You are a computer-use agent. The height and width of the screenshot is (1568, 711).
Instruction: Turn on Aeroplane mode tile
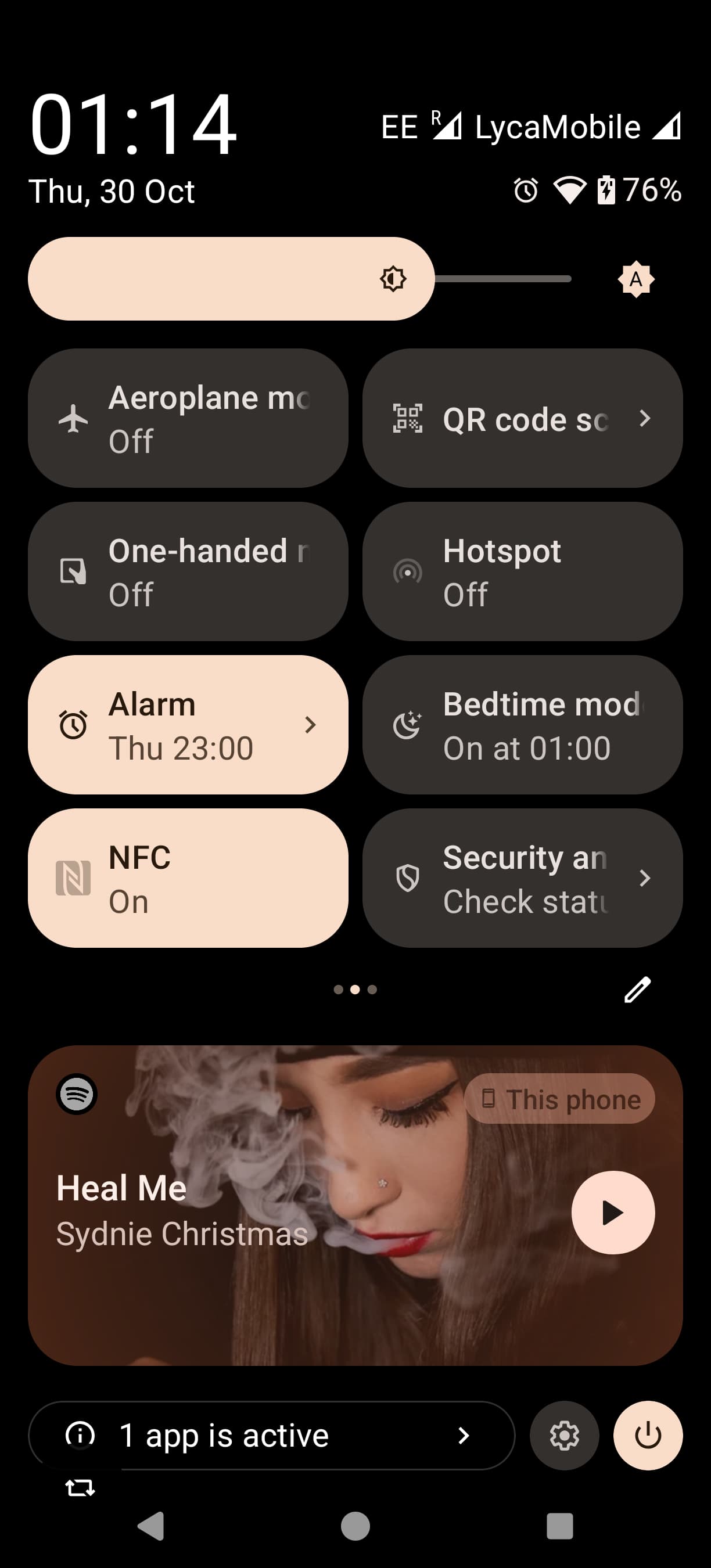click(x=188, y=418)
